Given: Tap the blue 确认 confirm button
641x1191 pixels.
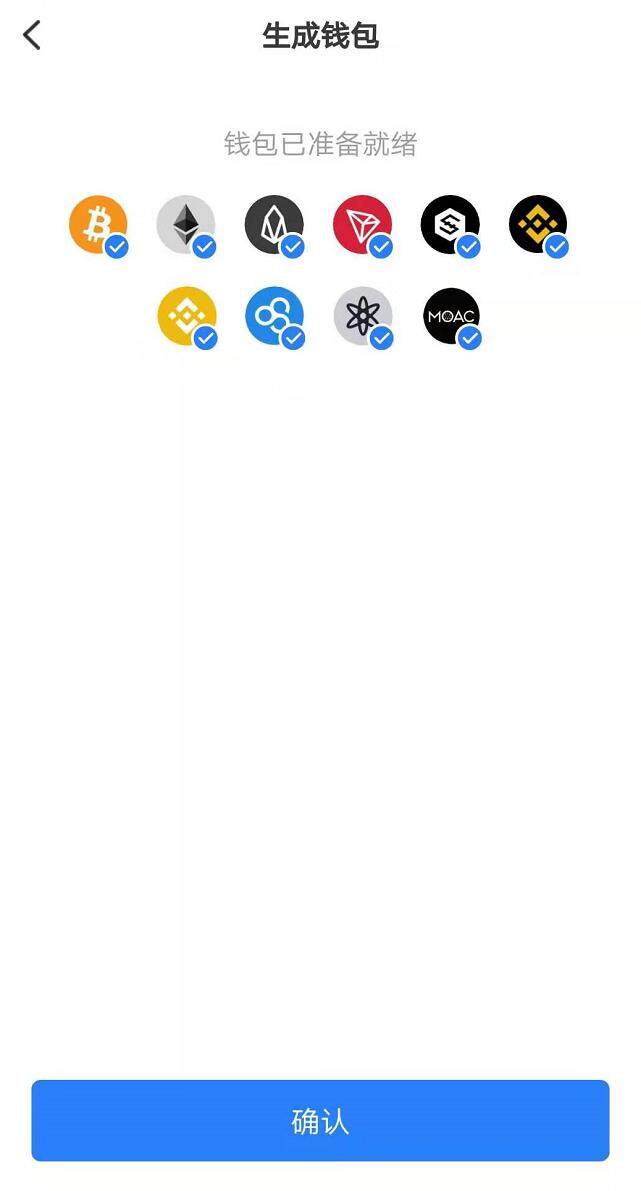Looking at the screenshot, I should click(x=320, y=1120).
